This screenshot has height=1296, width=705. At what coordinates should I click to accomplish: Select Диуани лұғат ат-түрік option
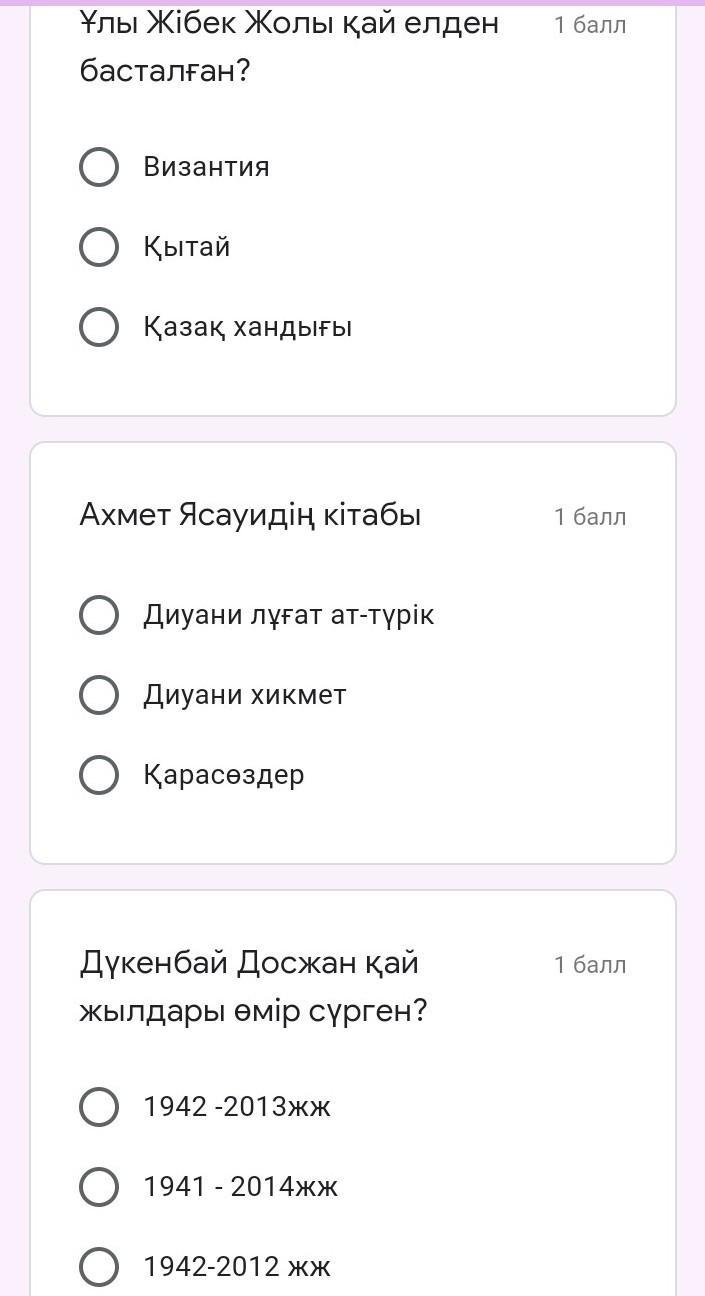tap(99, 615)
